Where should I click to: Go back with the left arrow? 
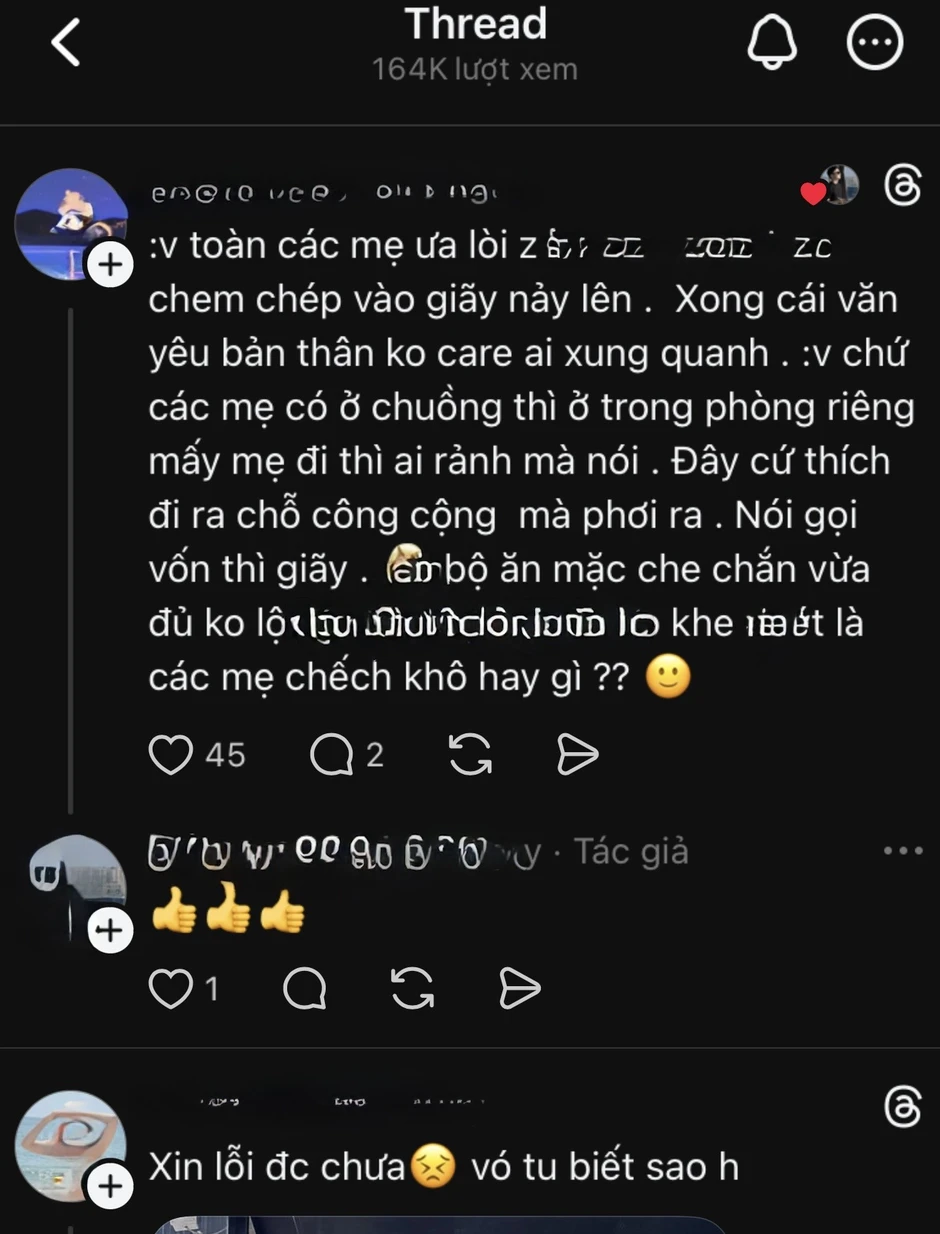tap(65, 42)
